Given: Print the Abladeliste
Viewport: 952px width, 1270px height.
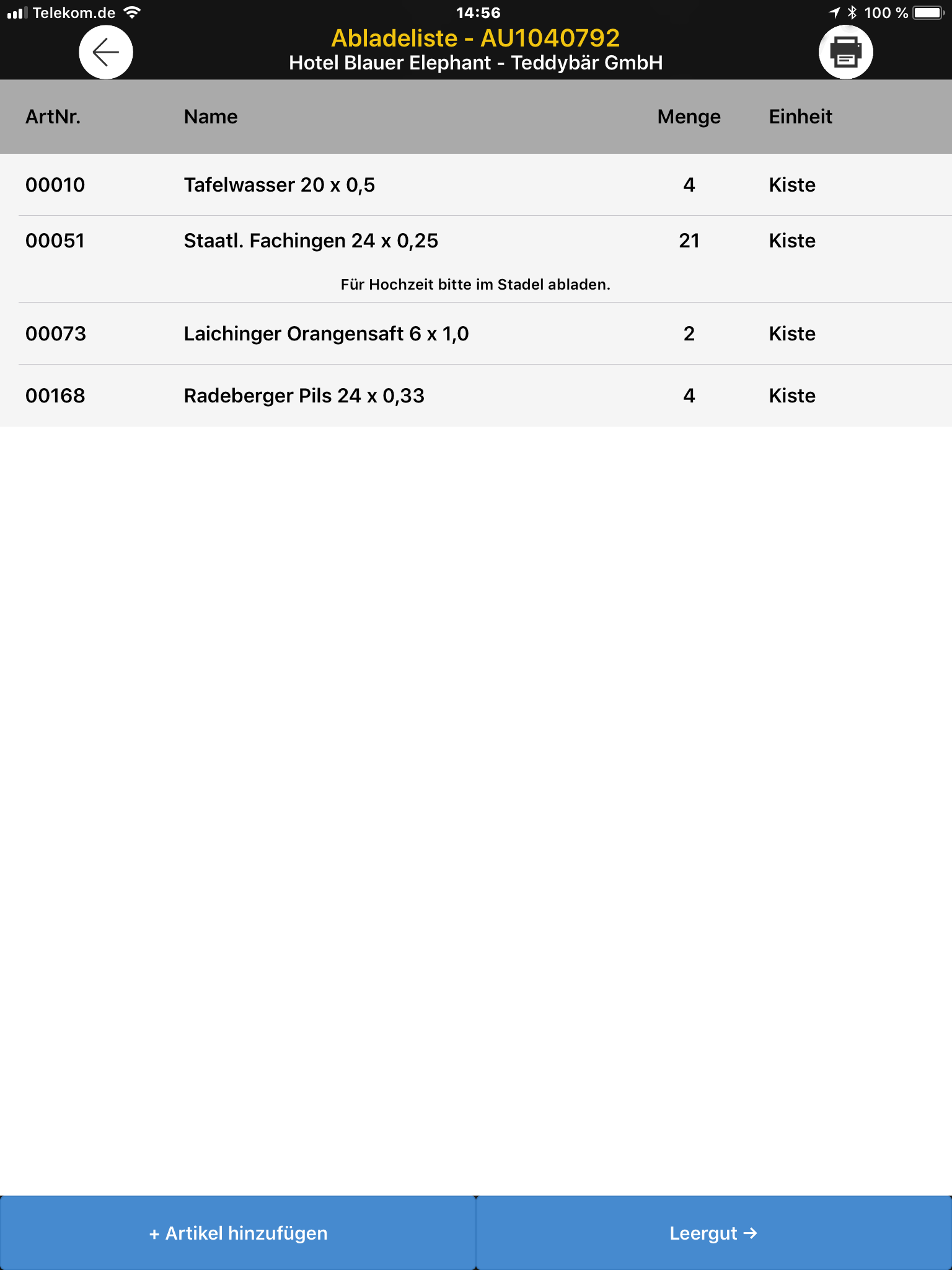Looking at the screenshot, I should tap(845, 52).
